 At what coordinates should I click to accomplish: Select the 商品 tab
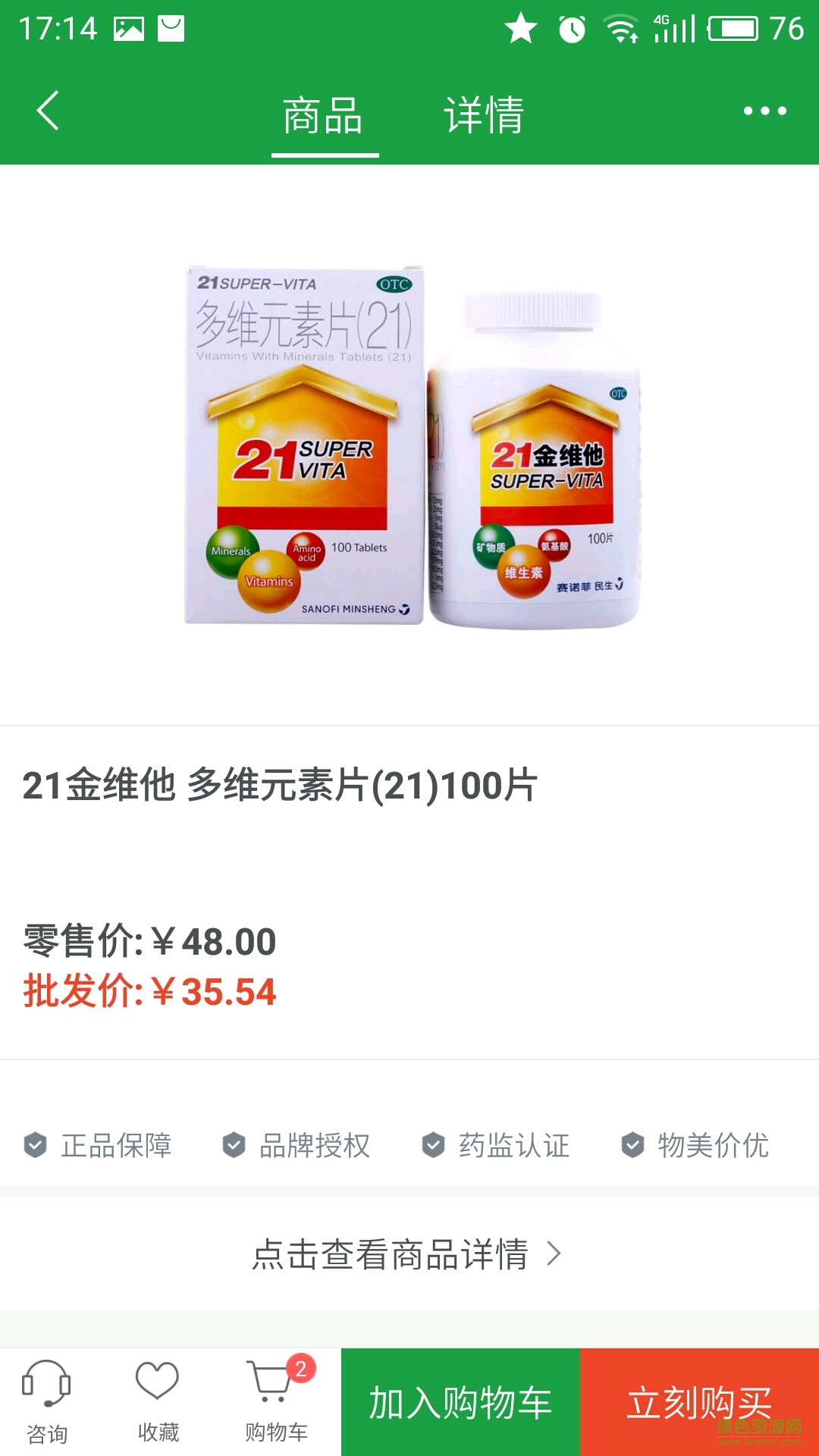point(324,115)
